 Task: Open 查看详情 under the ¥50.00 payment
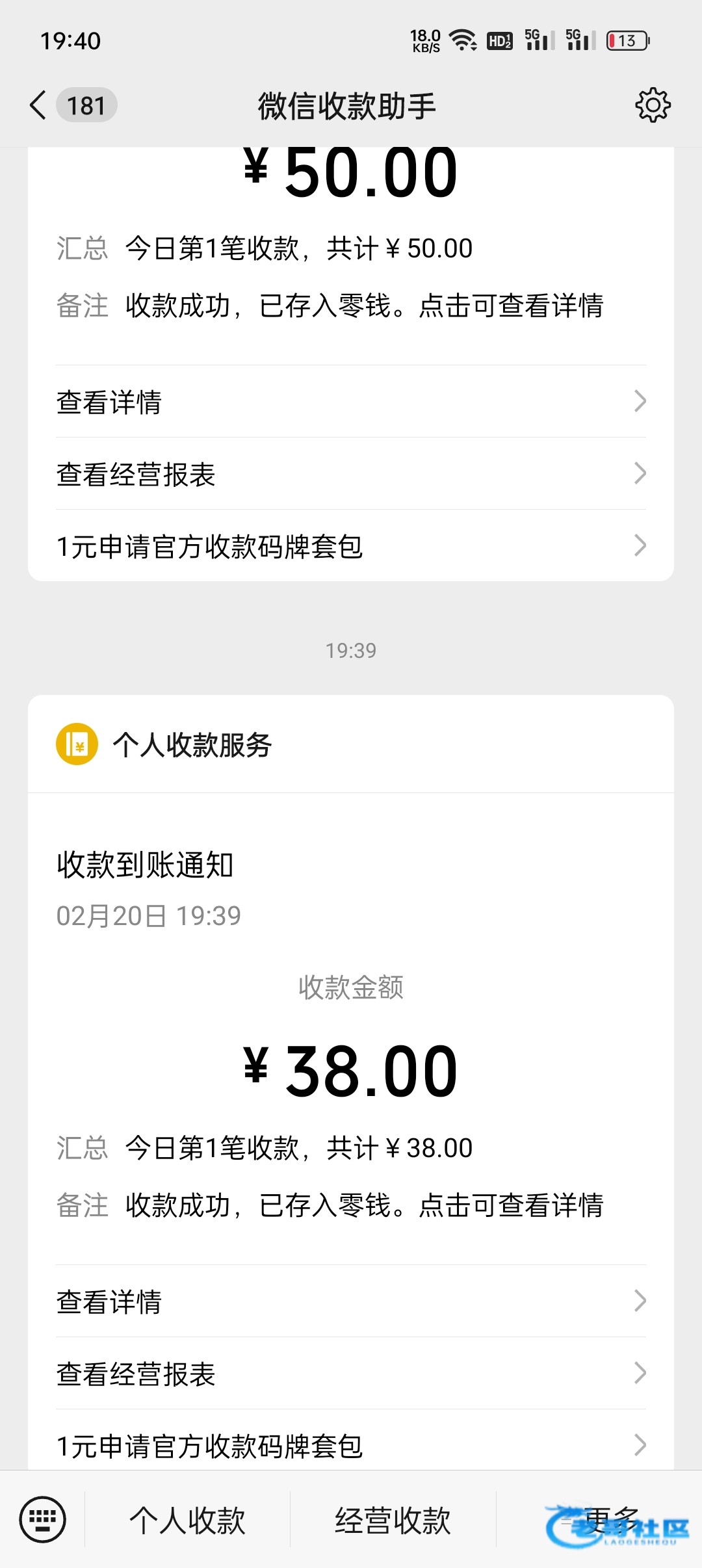[x=351, y=401]
